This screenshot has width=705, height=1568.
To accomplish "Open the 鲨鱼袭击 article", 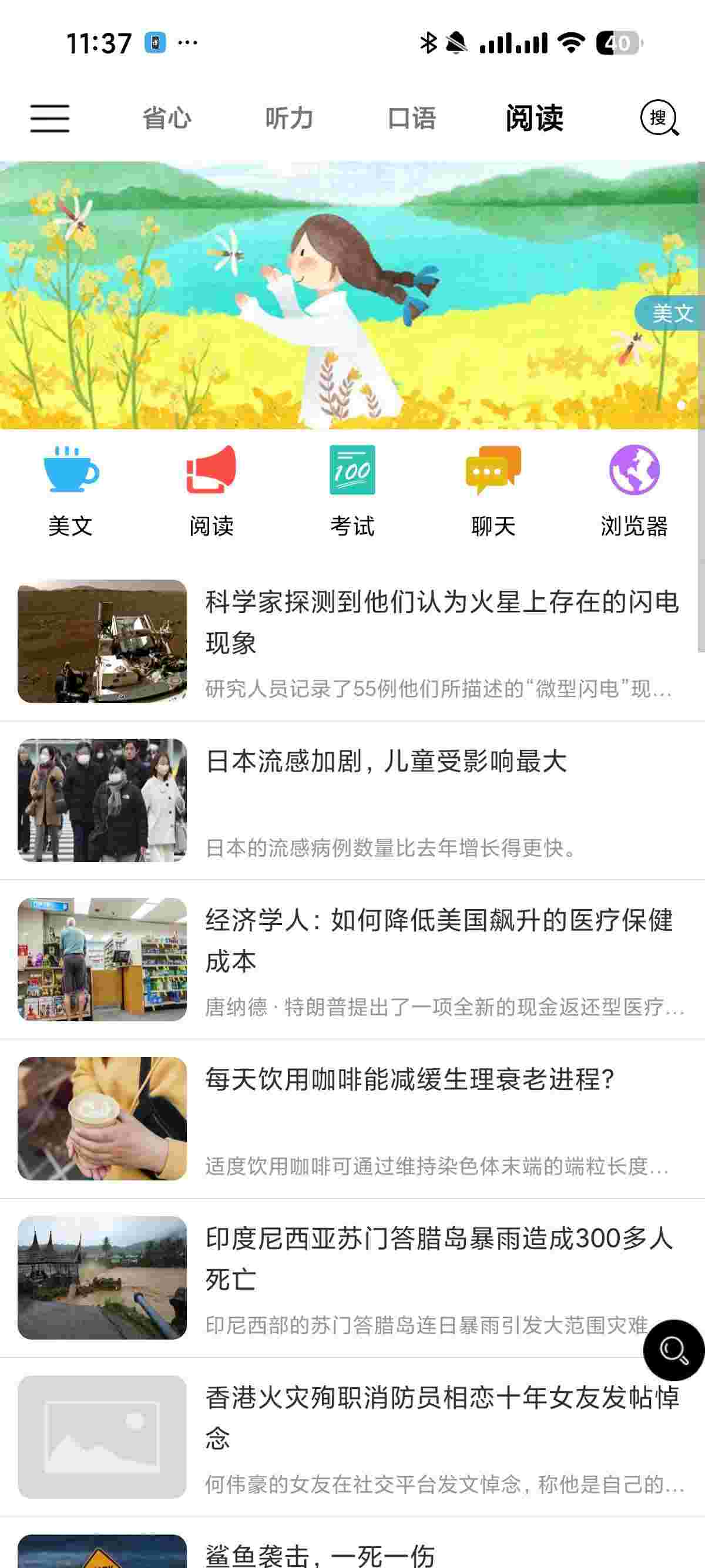I will coord(320,1553).
